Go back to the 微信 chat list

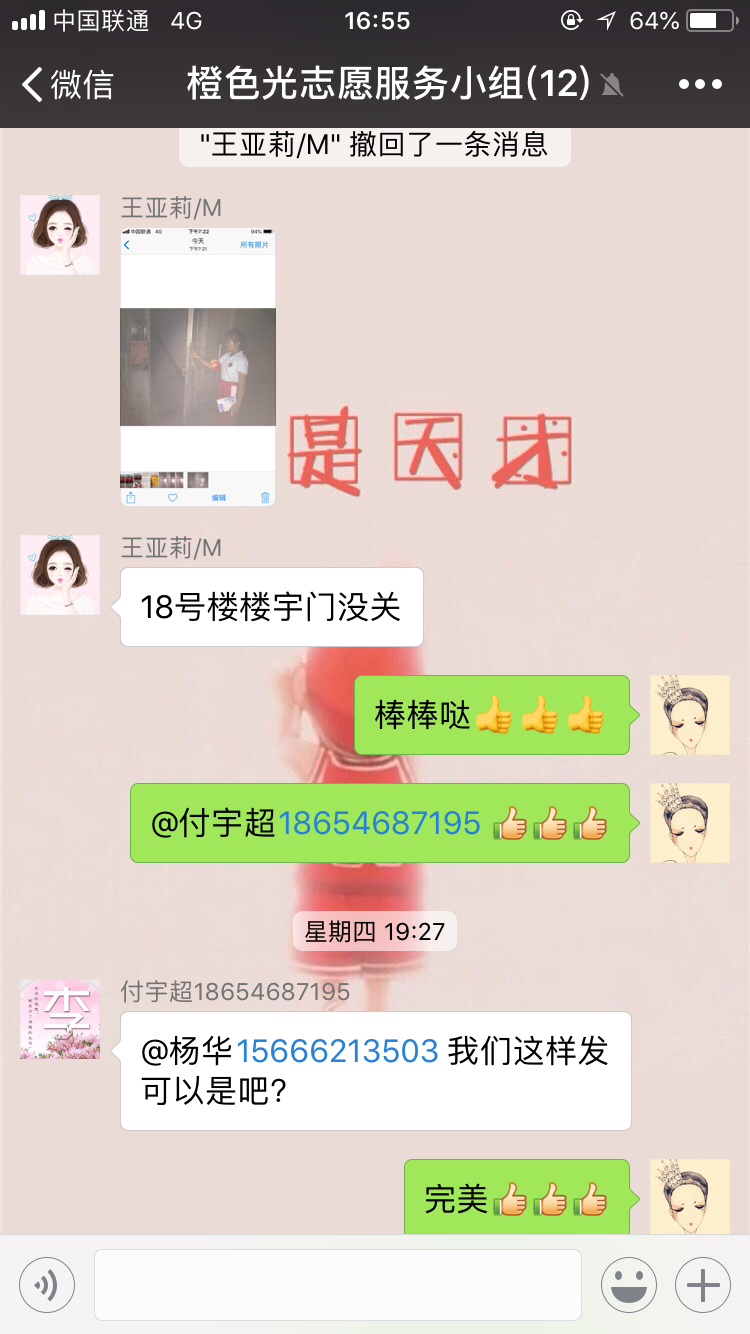68,85
